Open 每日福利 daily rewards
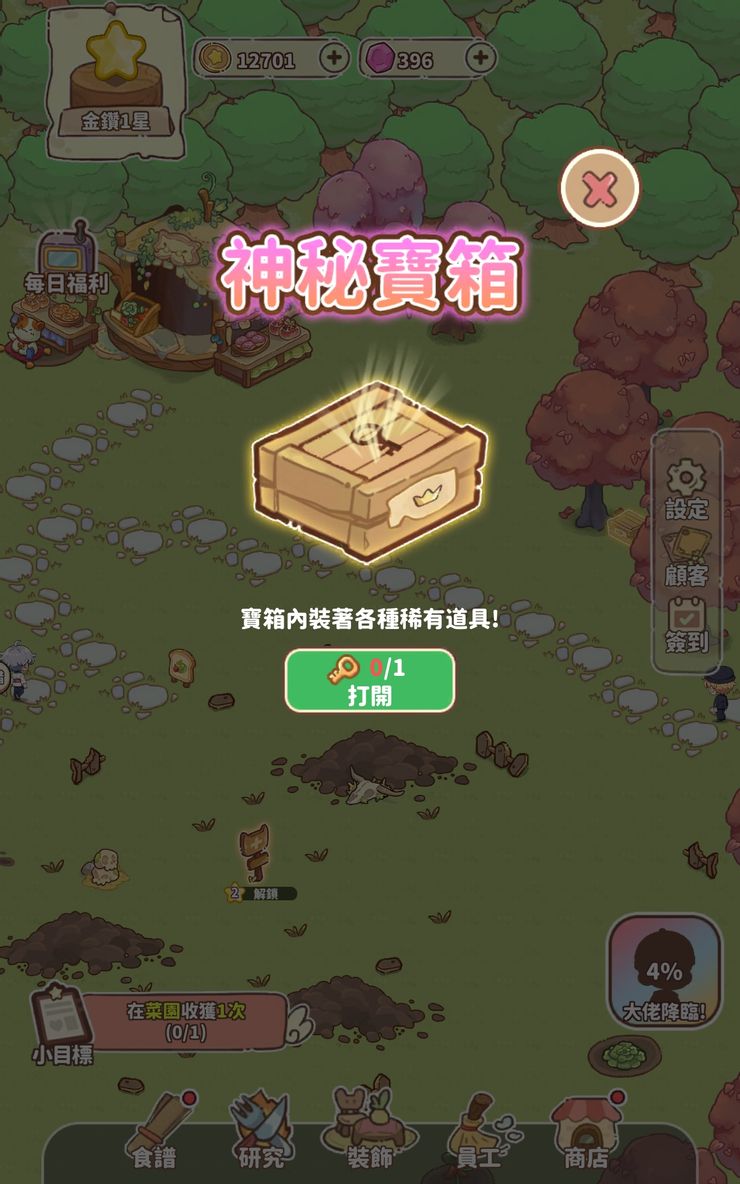This screenshot has width=740, height=1184. pos(66,266)
